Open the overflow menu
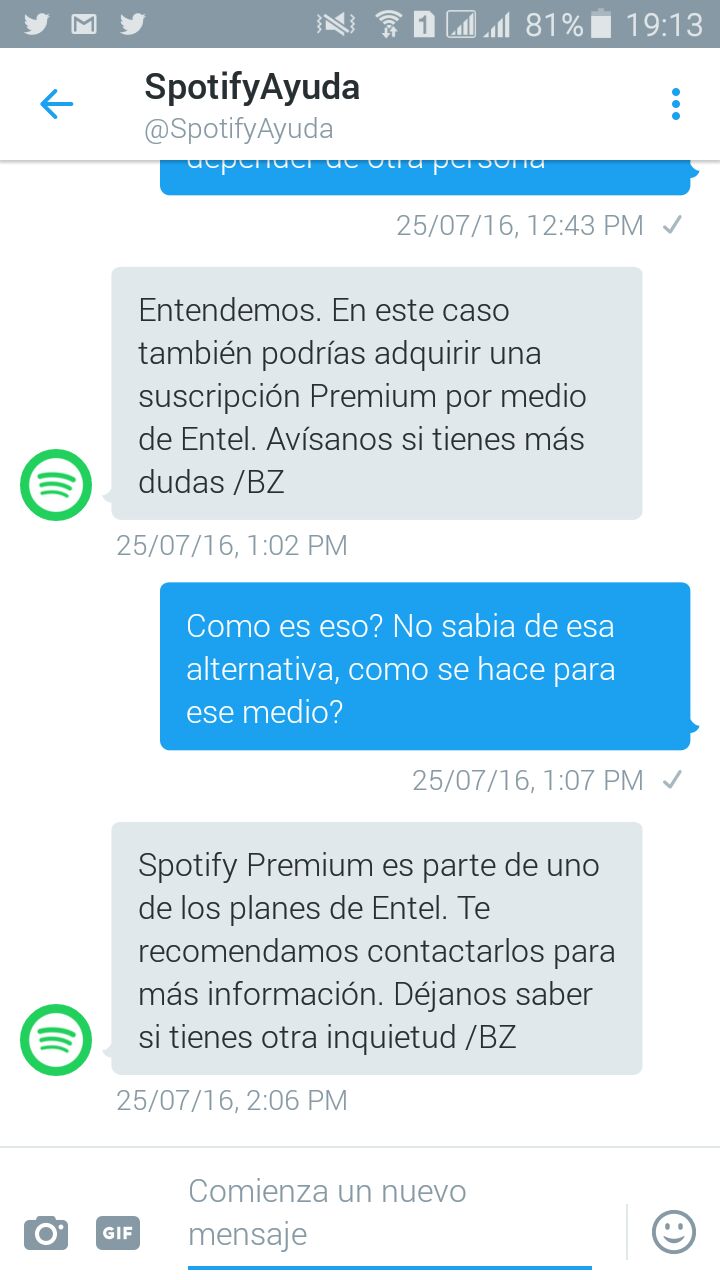This screenshot has width=720, height=1280. pos(676,104)
